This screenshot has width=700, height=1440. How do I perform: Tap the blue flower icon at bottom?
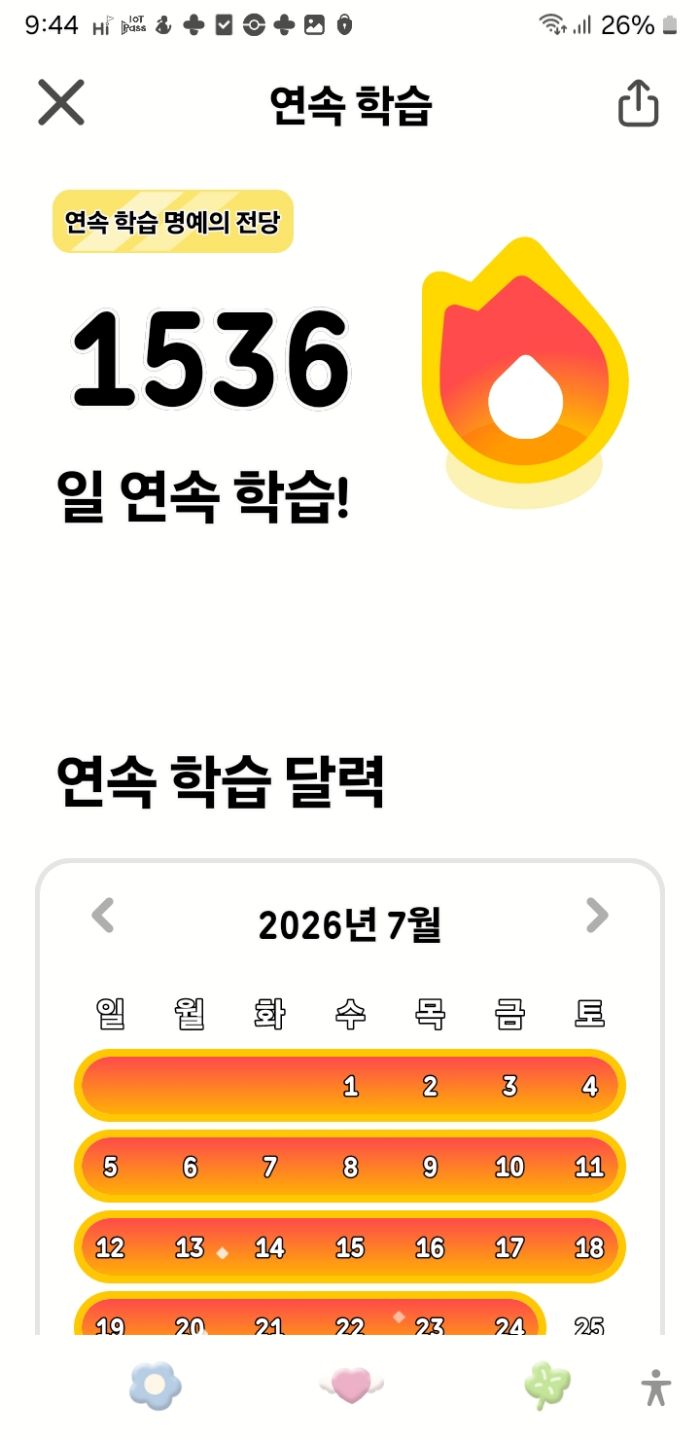(x=156, y=1386)
